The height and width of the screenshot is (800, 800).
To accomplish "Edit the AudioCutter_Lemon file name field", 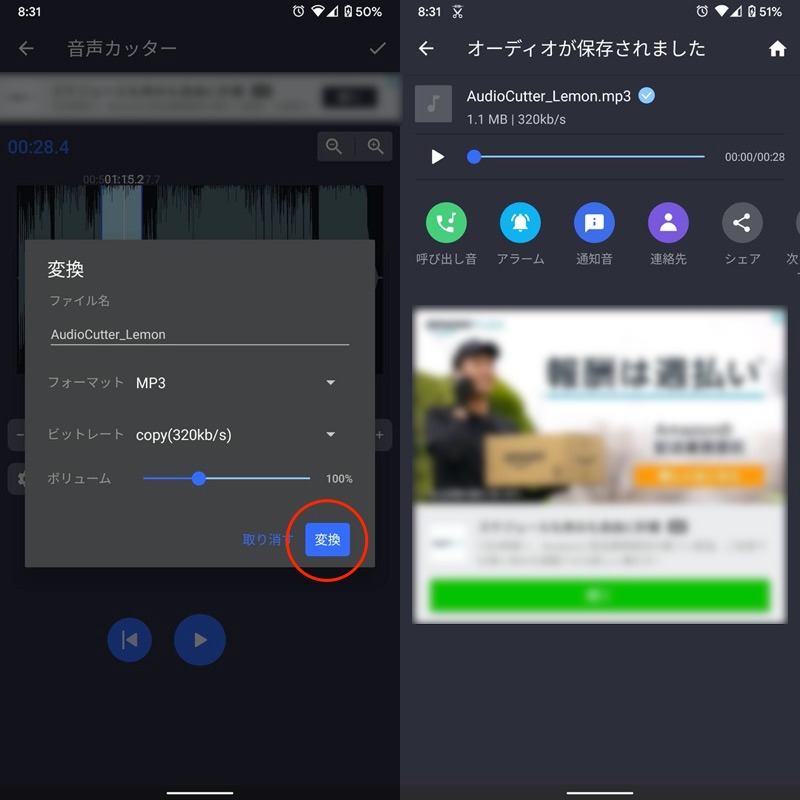I will (199, 334).
